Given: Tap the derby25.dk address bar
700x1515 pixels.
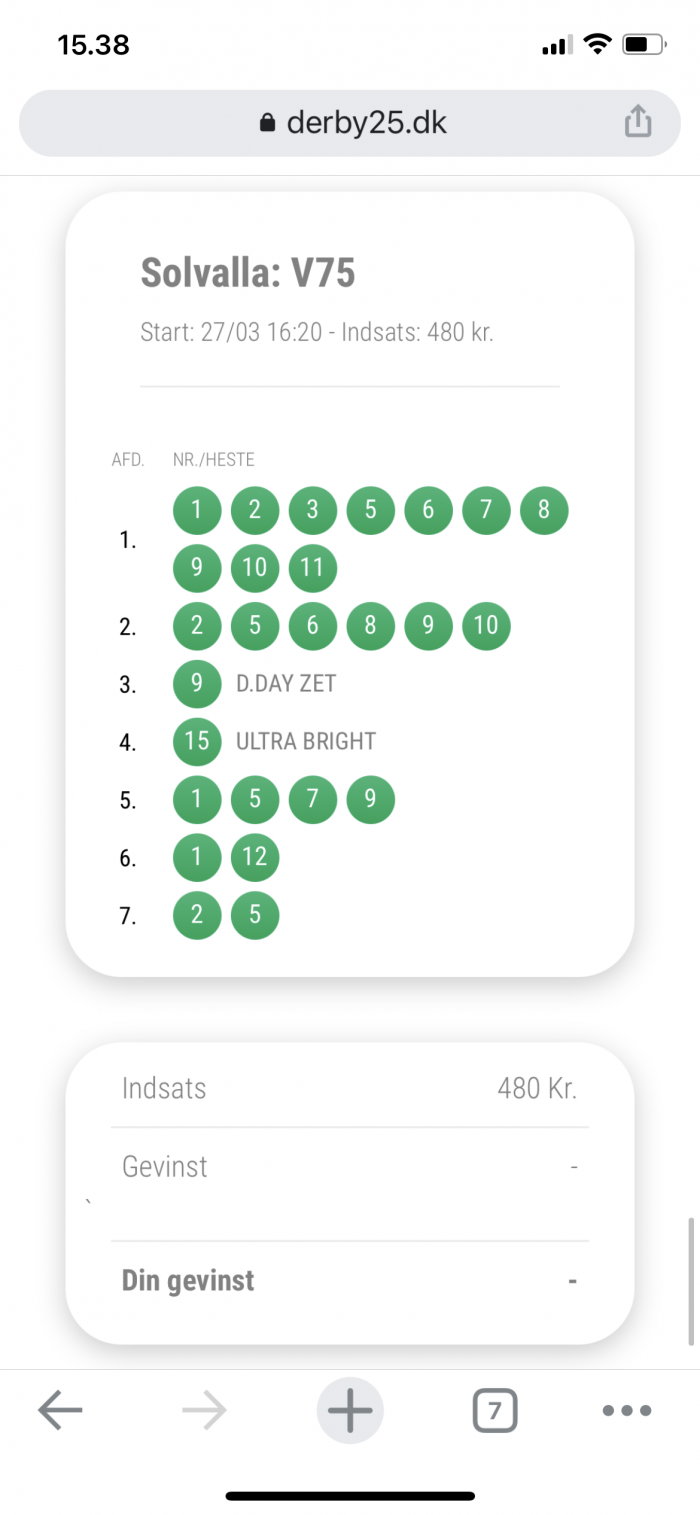Looking at the screenshot, I should click(x=350, y=123).
